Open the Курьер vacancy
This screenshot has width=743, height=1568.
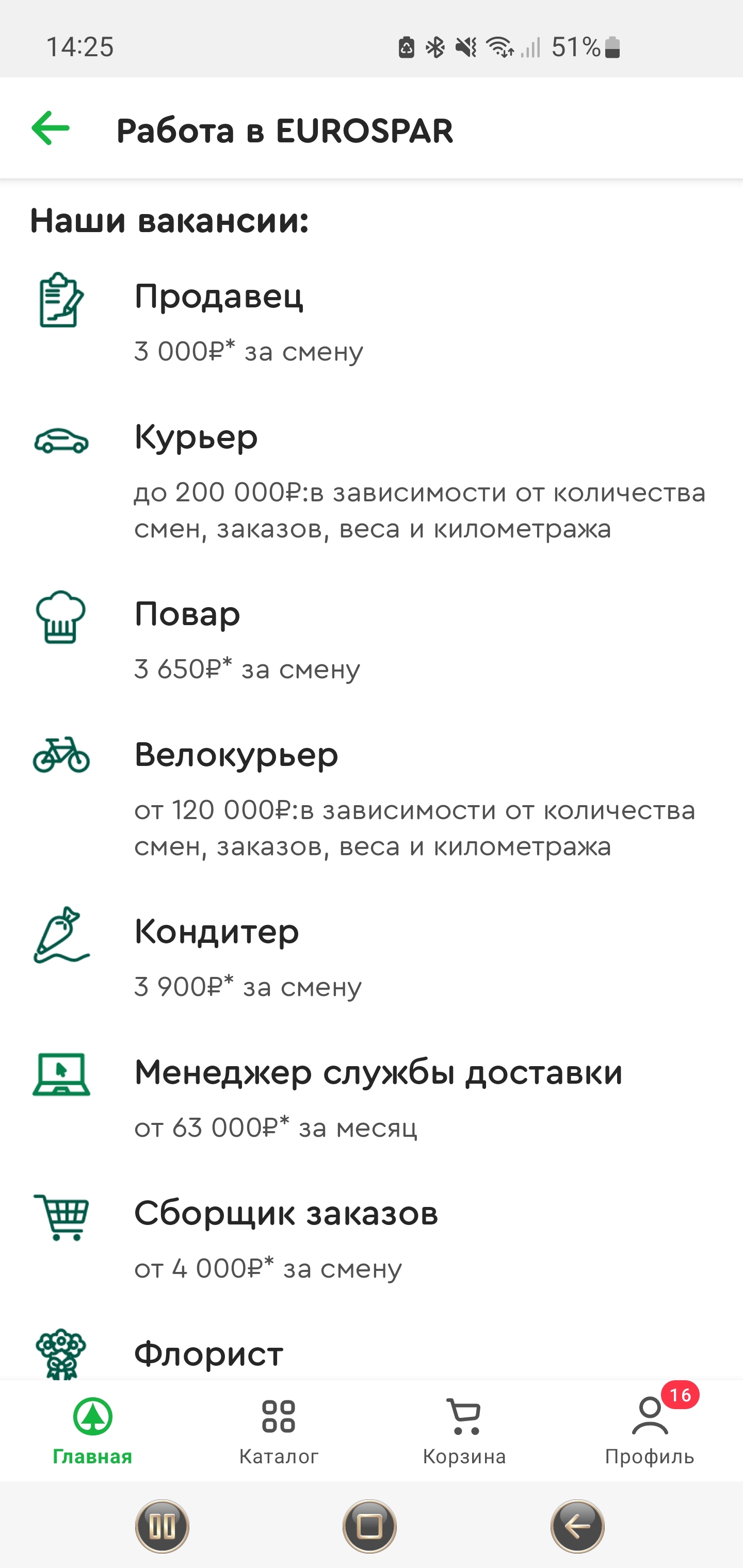(196, 438)
